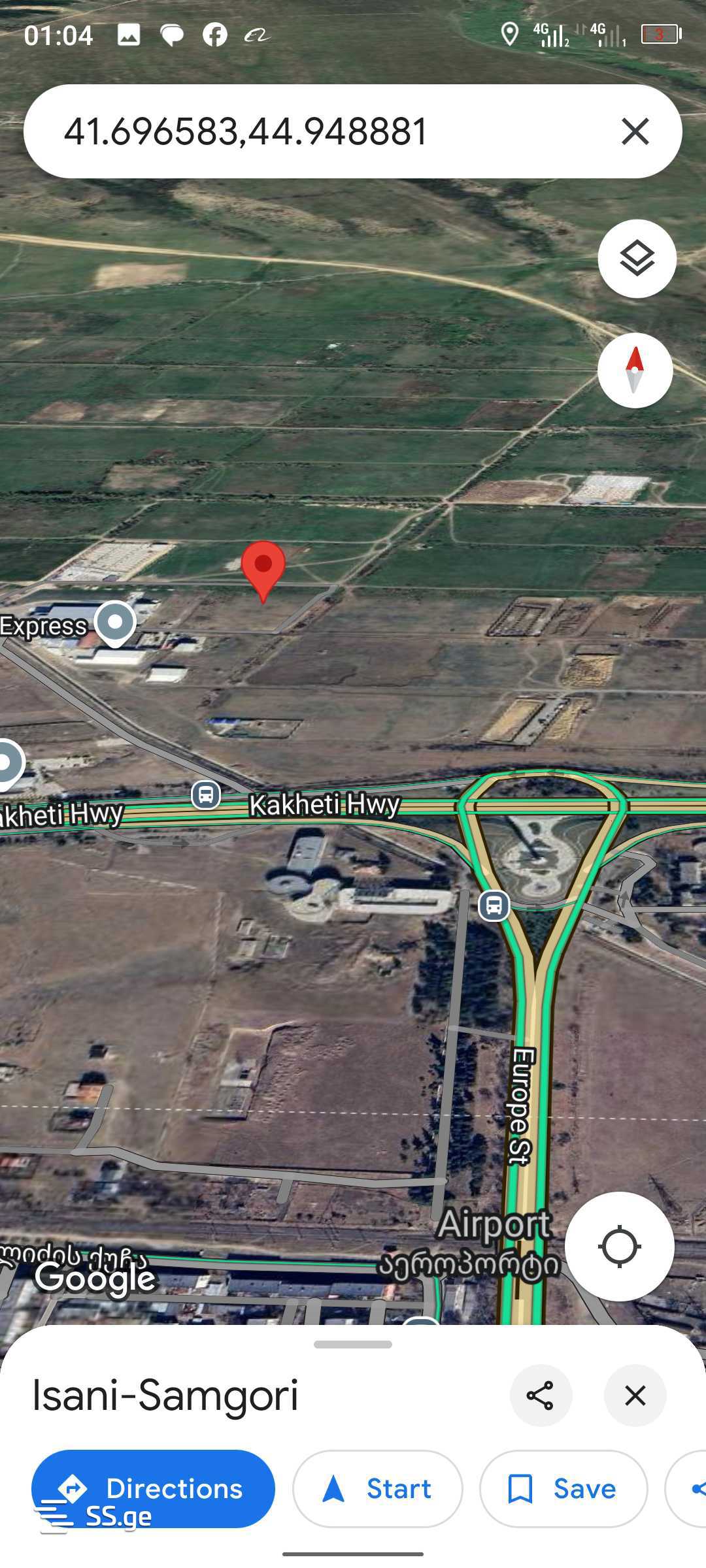The width and height of the screenshot is (706, 1568).
Task: Reset map orientation with compass
Action: click(x=635, y=370)
